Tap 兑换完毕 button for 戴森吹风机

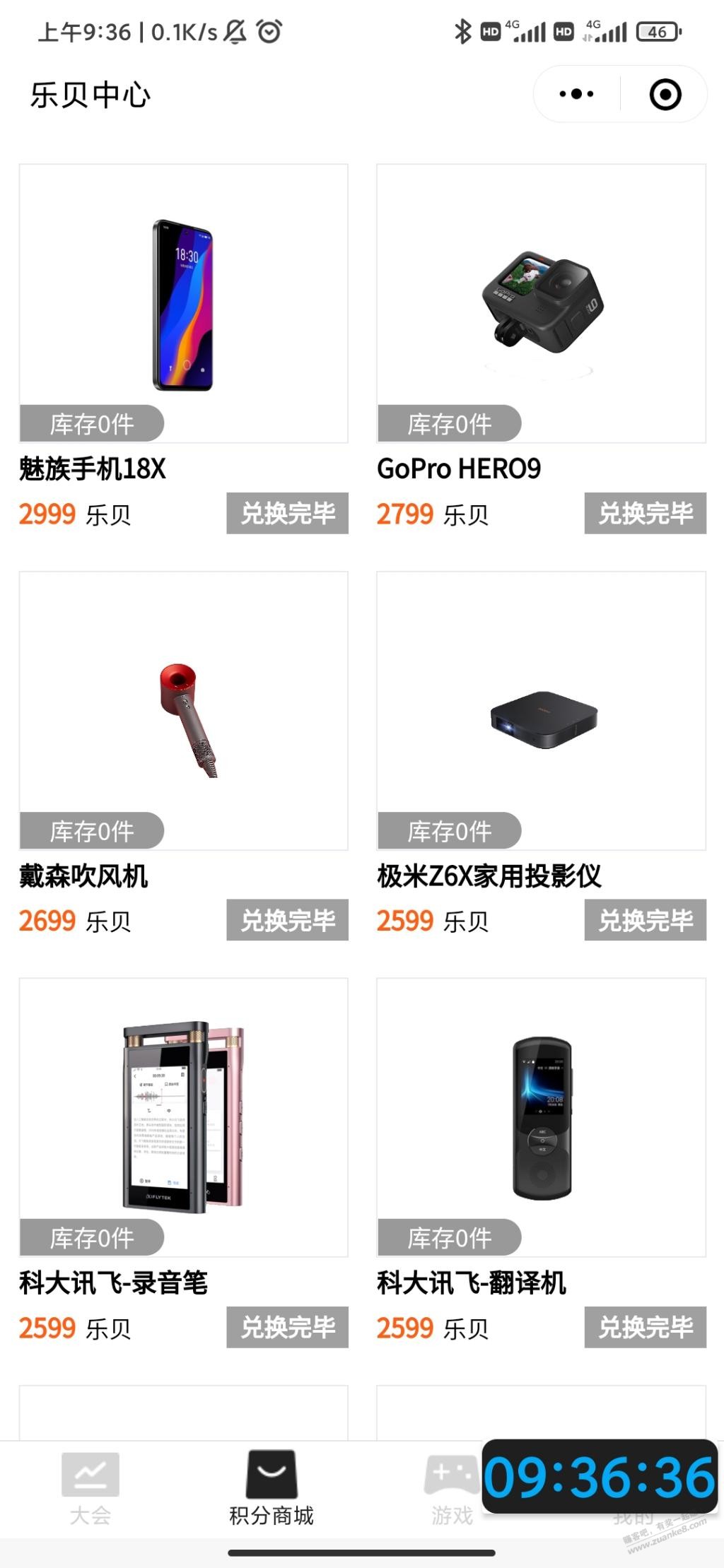coord(287,920)
